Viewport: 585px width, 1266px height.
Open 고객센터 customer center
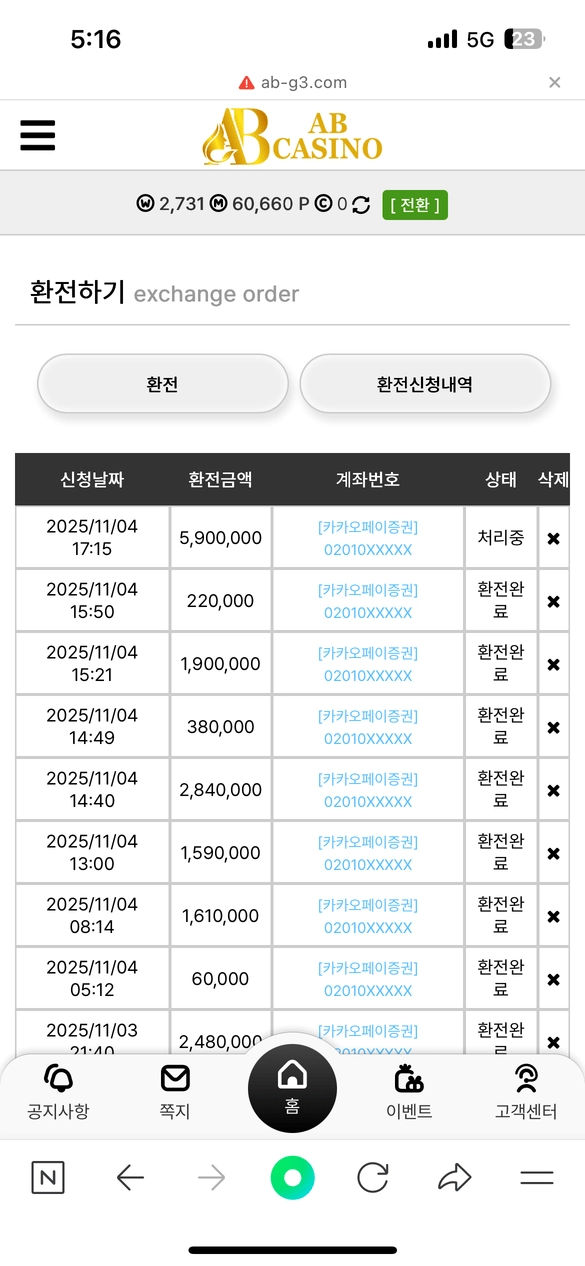tap(526, 1092)
